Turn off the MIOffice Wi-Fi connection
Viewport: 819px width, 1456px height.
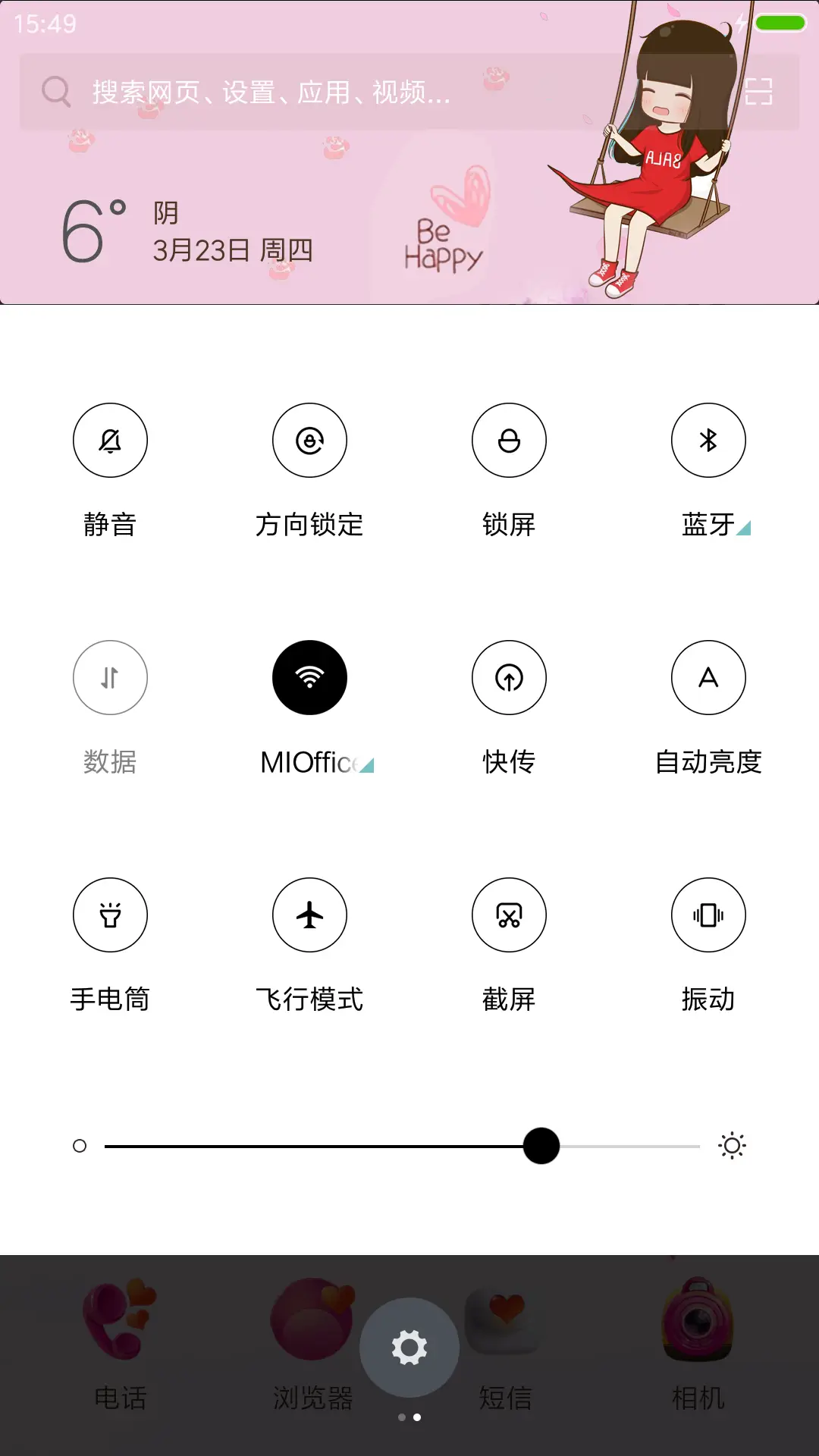[x=309, y=677]
